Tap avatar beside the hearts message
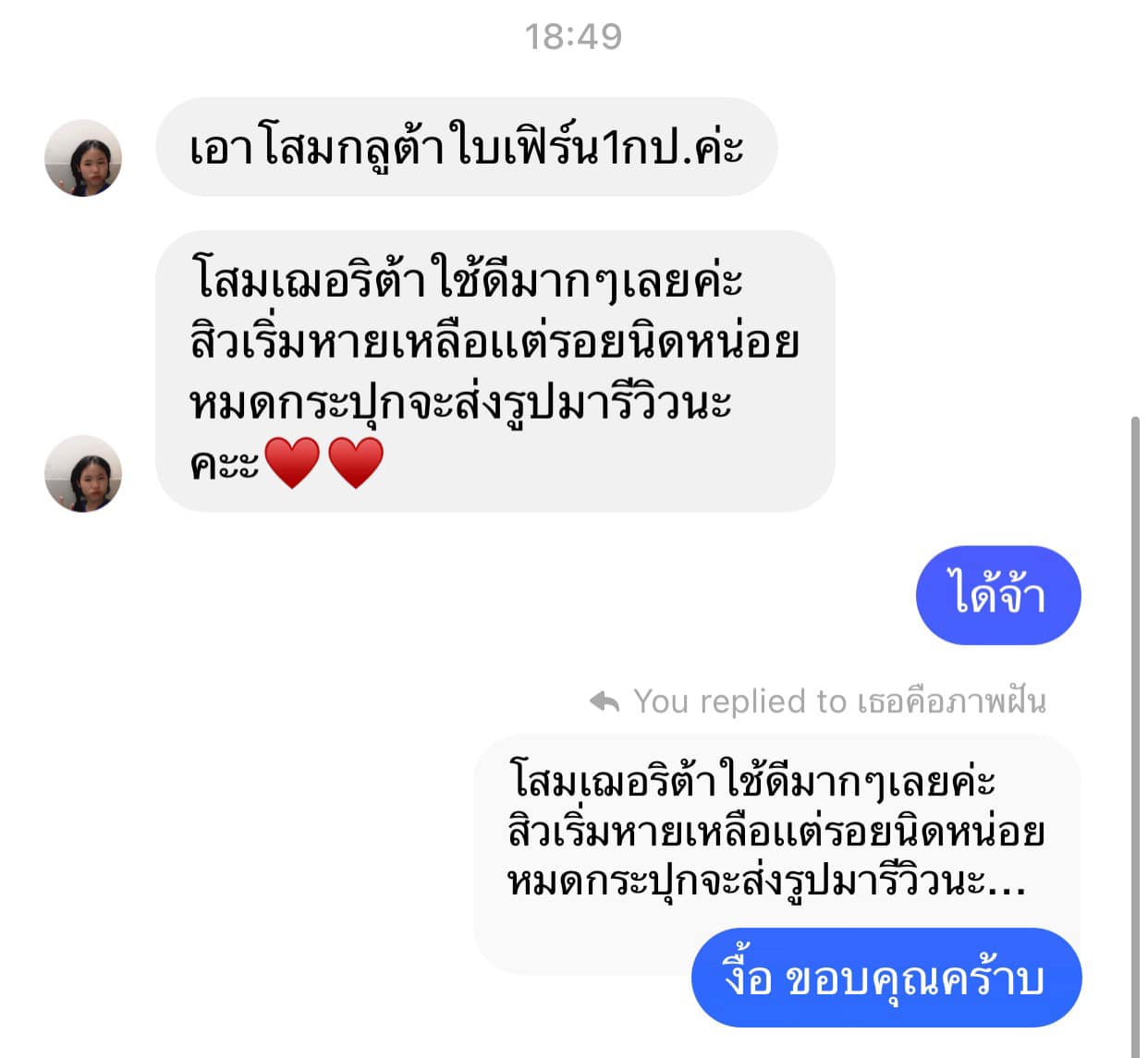The image size is (1148, 1058). pyautogui.click(x=83, y=474)
